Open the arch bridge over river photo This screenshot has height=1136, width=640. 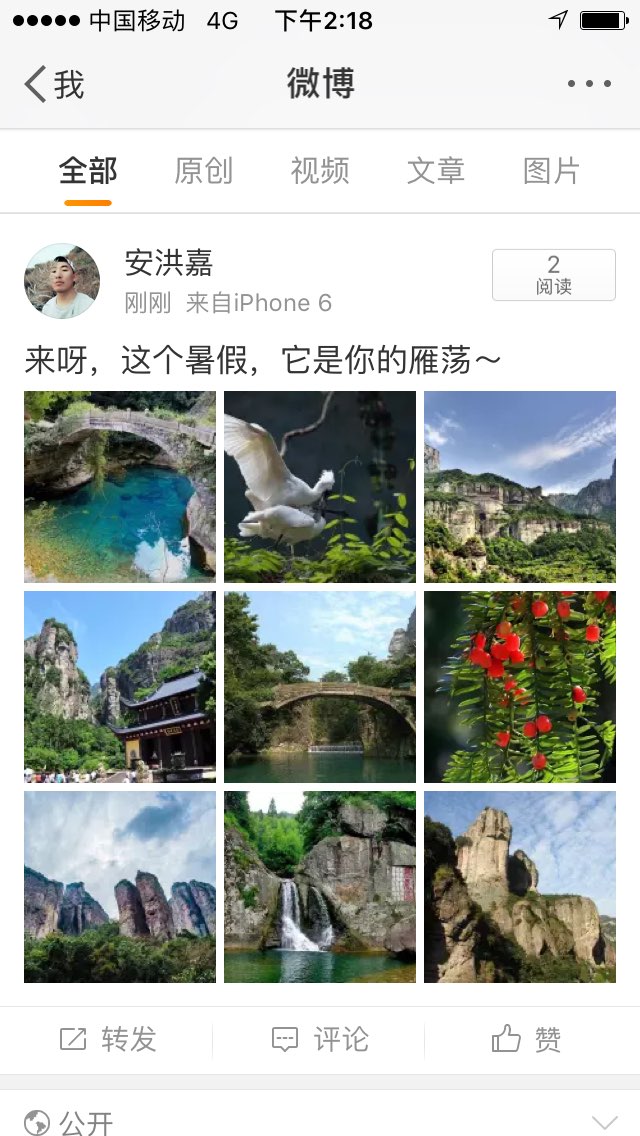click(320, 687)
